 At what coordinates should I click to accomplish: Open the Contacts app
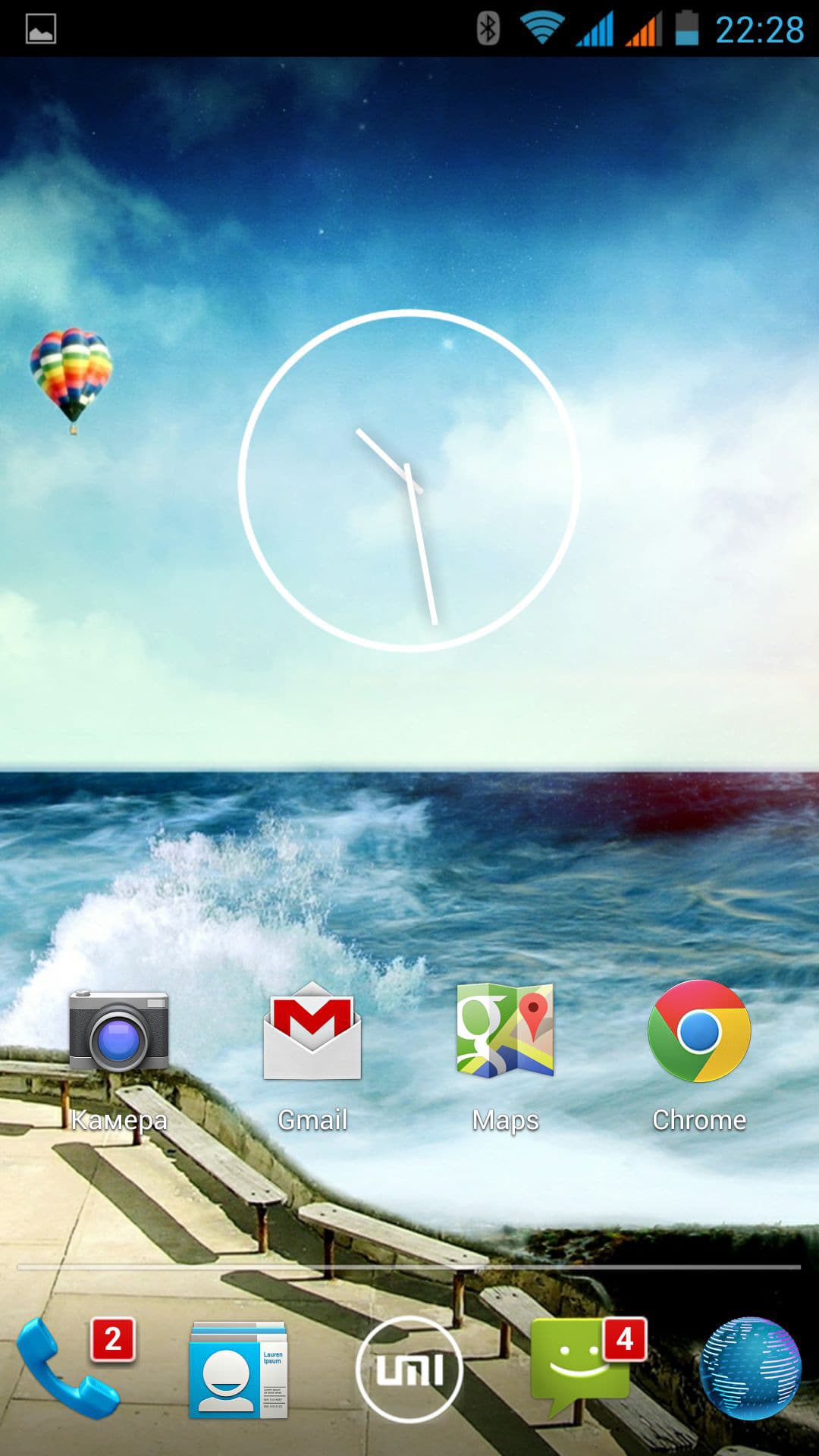(x=238, y=1369)
